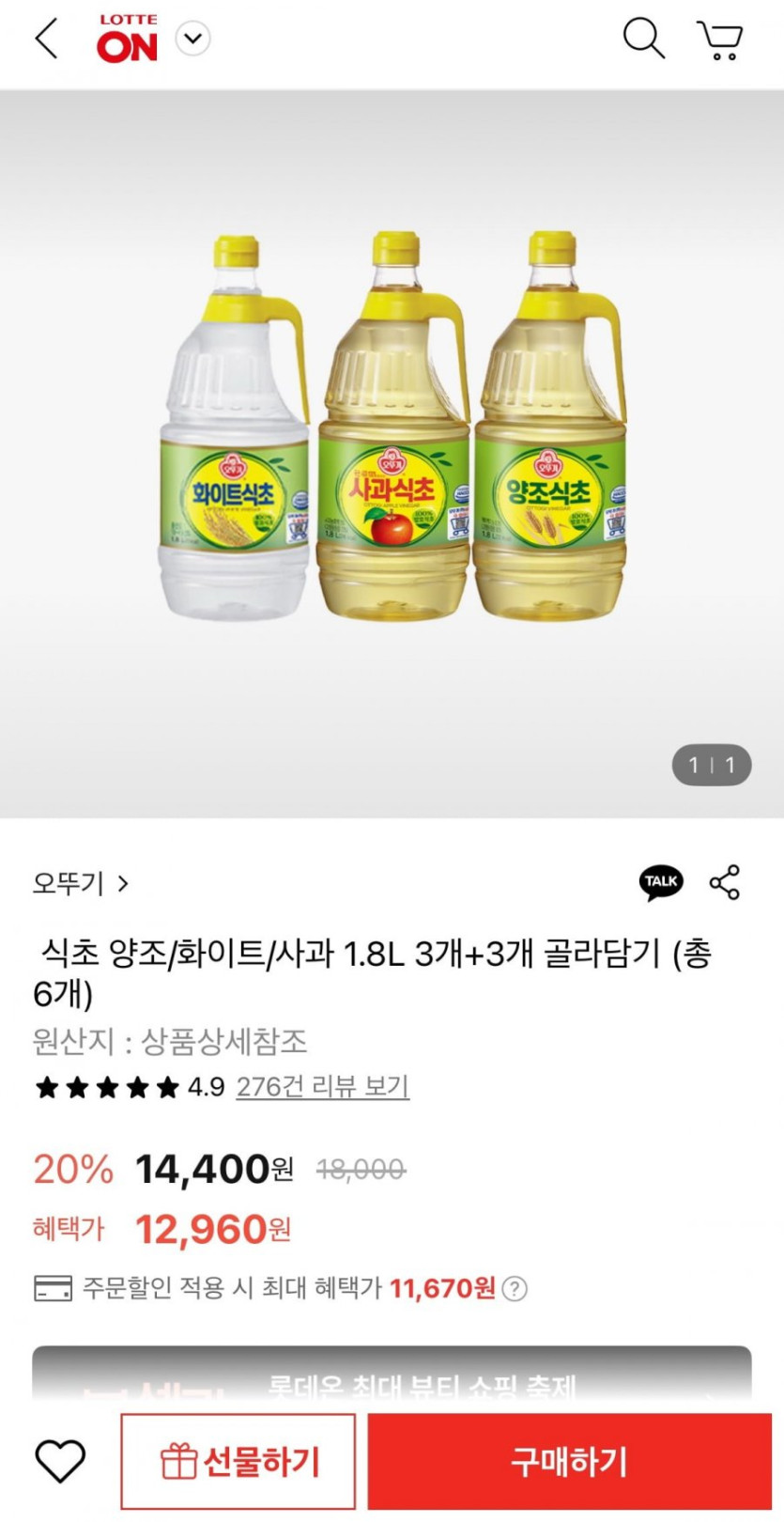Tap the 선물하기 gift button
This screenshot has width=784, height=1522.
pyautogui.click(x=238, y=1461)
